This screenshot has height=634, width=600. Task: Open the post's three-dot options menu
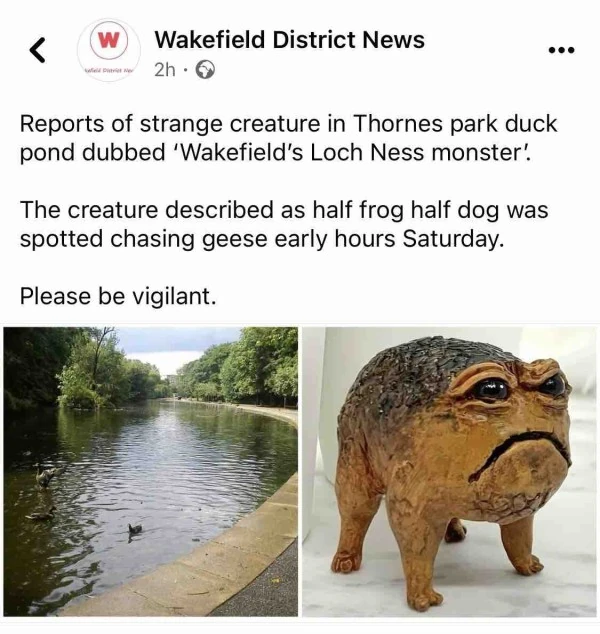click(x=561, y=50)
